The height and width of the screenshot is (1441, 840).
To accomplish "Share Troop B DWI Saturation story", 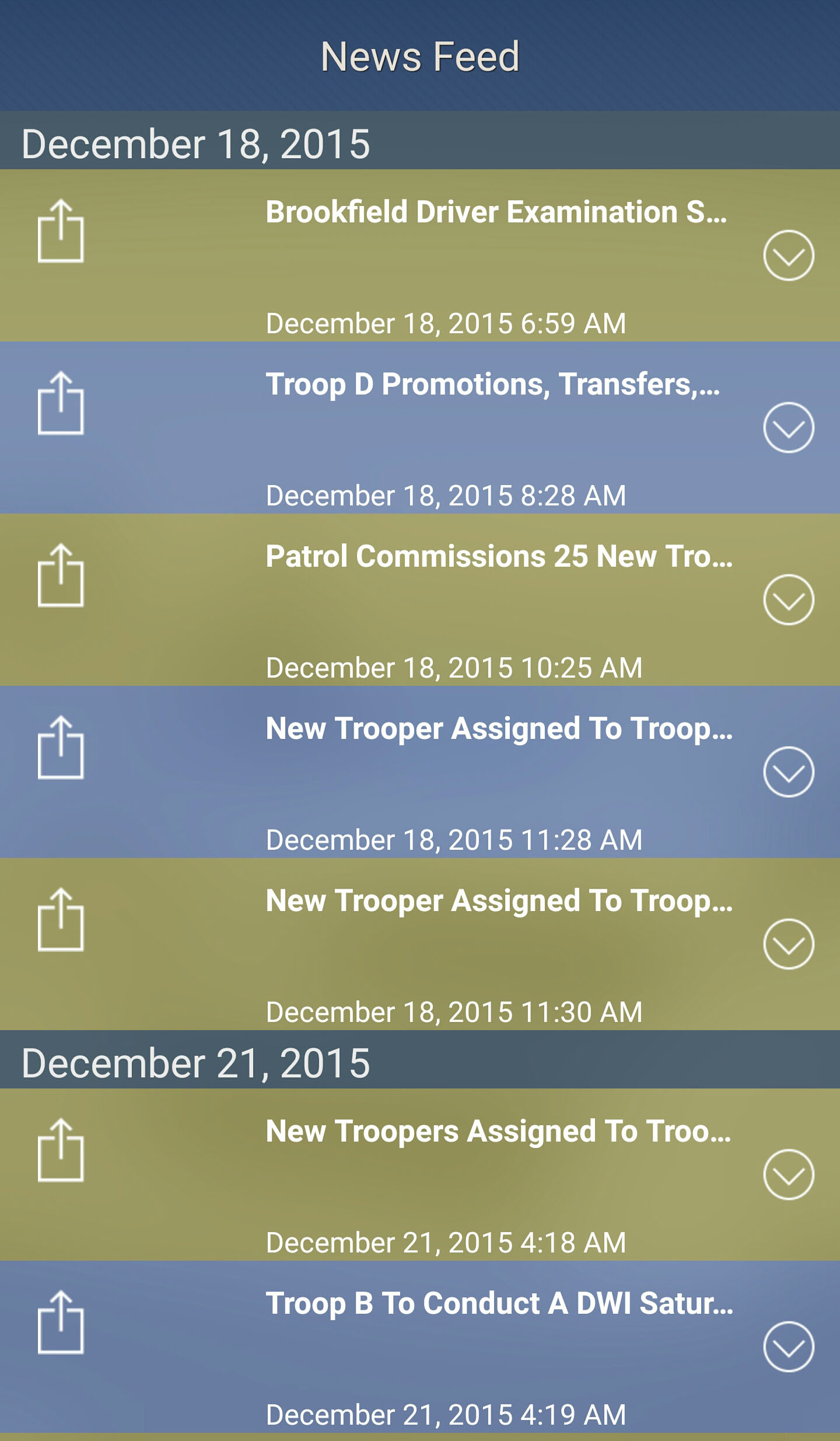I will pyautogui.click(x=61, y=1323).
